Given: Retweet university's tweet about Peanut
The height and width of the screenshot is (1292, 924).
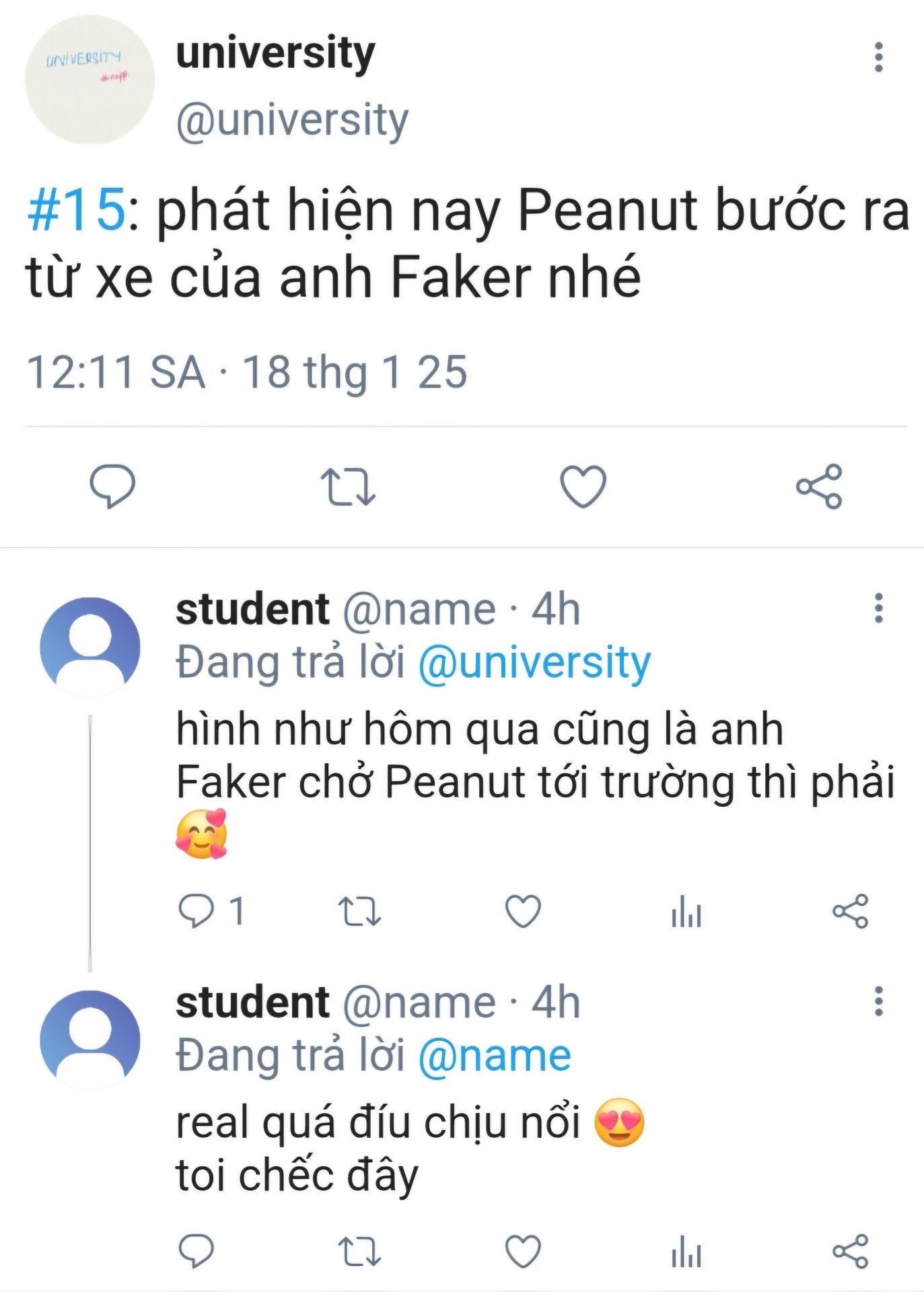Looking at the screenshot, I should [x=348, y=486].
